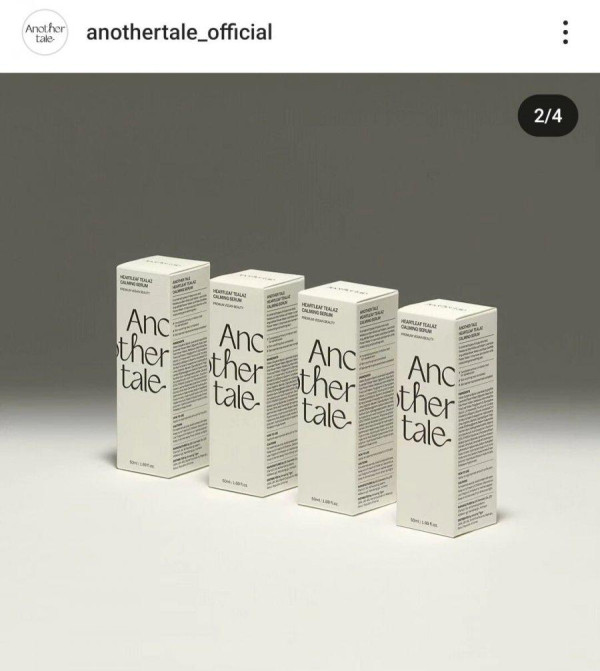Open the post's overflow menu
The image size is (600, 671).
tap(566, 32)
